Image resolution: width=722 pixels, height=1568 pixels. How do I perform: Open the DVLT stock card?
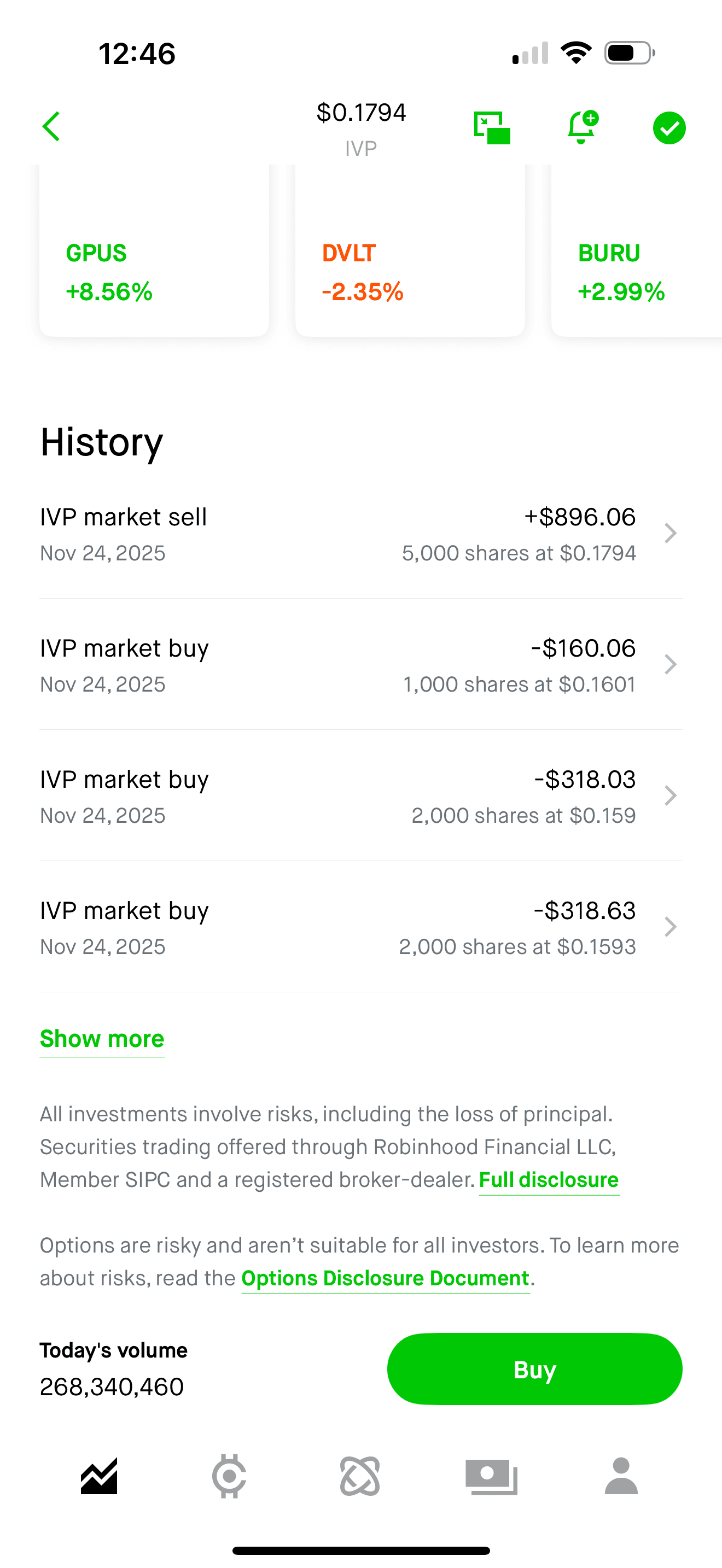click(410, 256)
